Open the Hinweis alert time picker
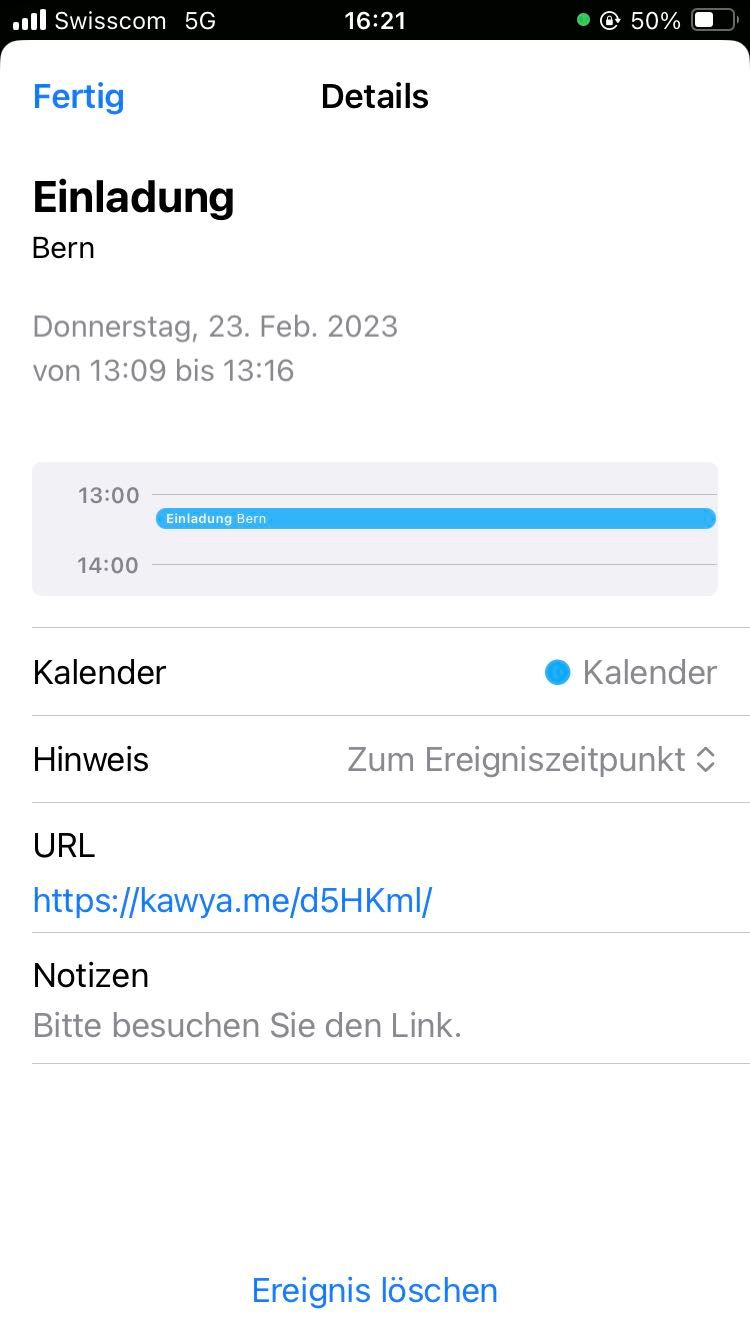Viewport: 750px width, 1334px height. tap(531, 760)
